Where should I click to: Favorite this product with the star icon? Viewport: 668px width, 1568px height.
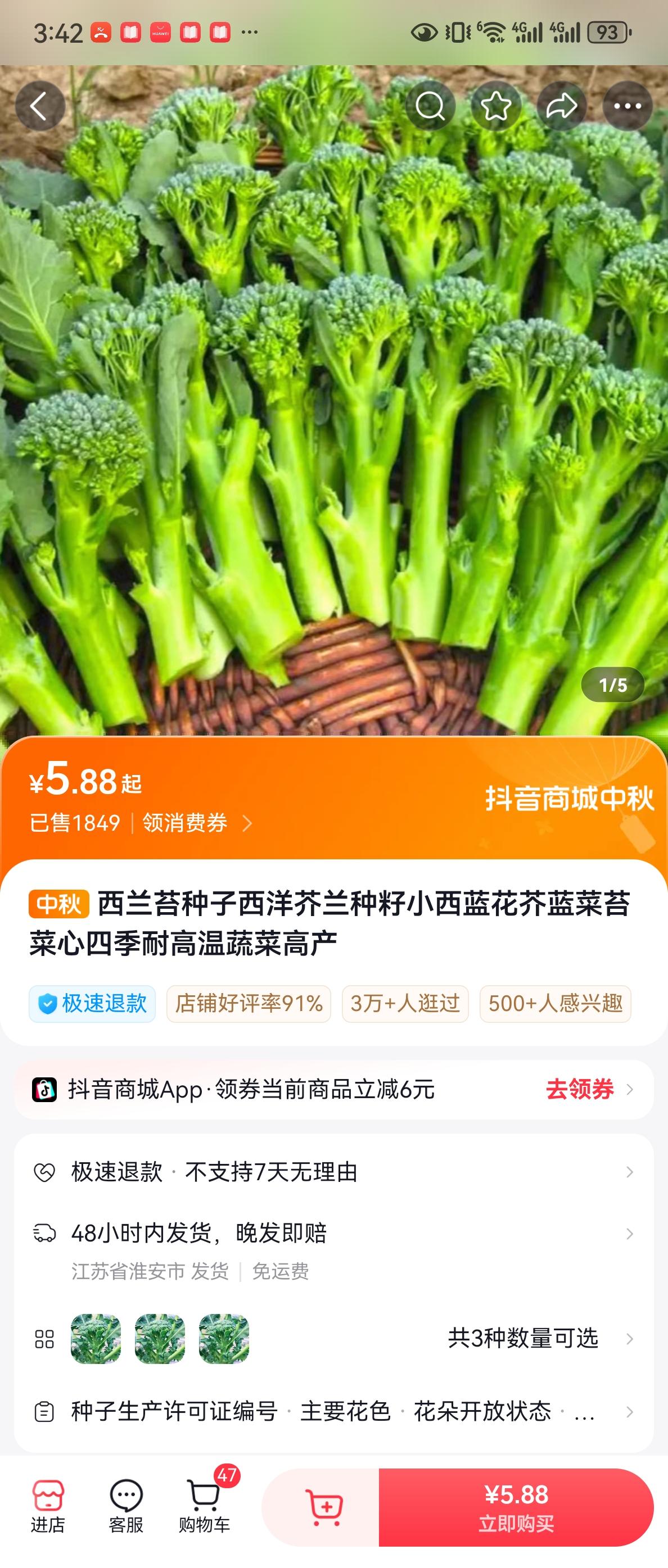click(497, 107)
